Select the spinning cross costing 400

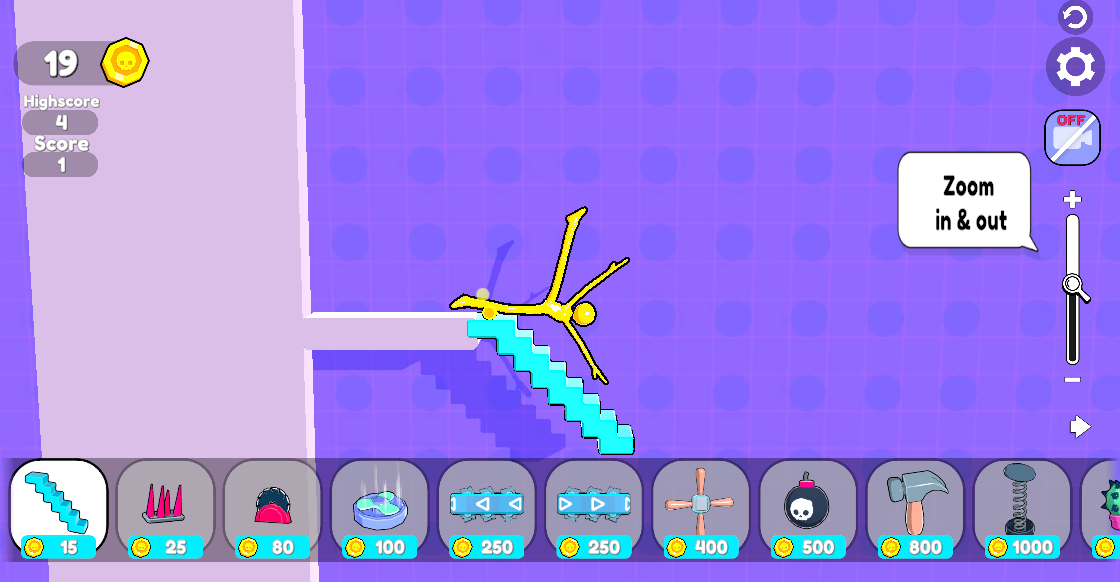coord(701,509)
